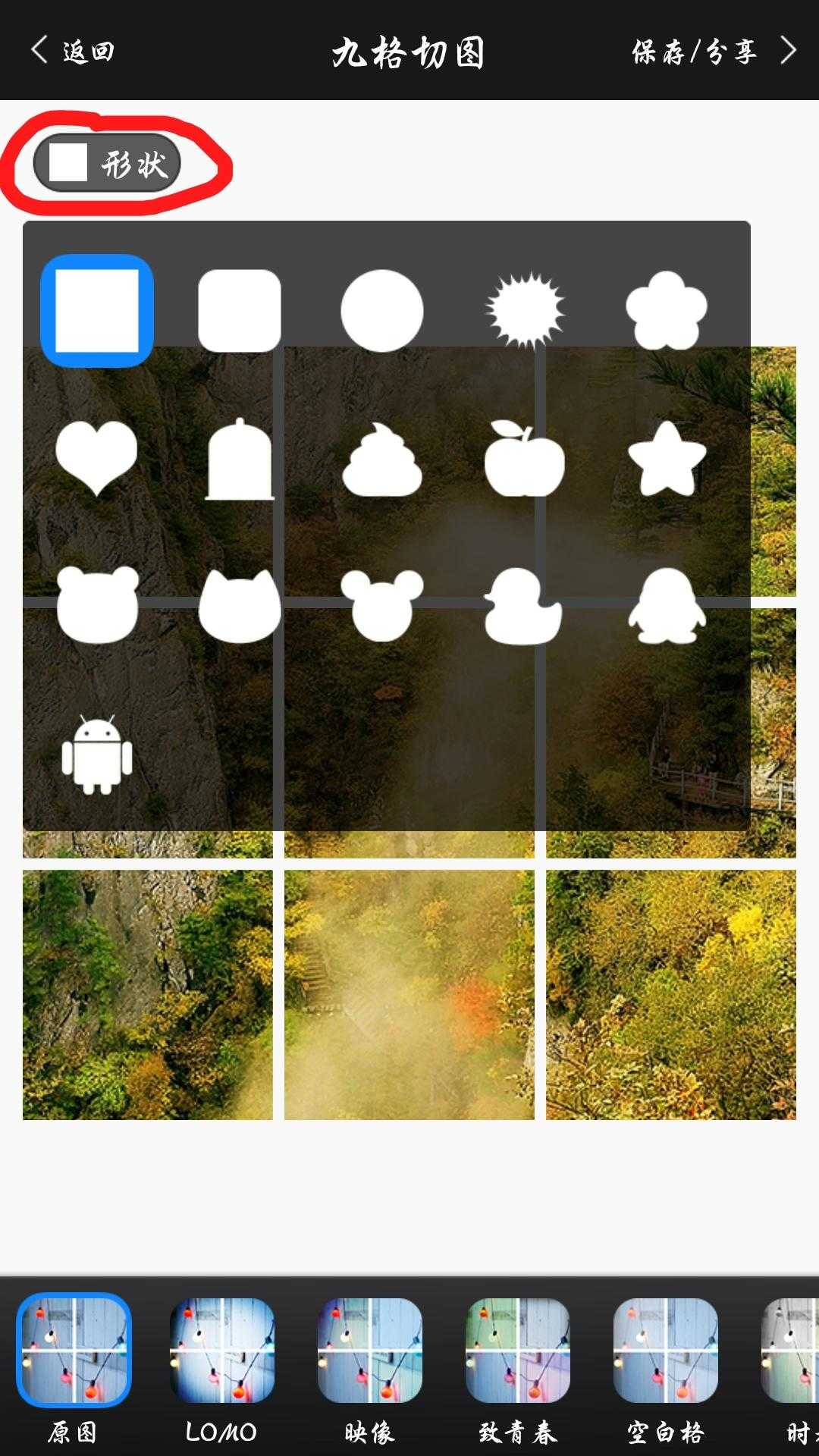Pick the apple shape
Screen dimensions: 819x1456
click(524, 459)
